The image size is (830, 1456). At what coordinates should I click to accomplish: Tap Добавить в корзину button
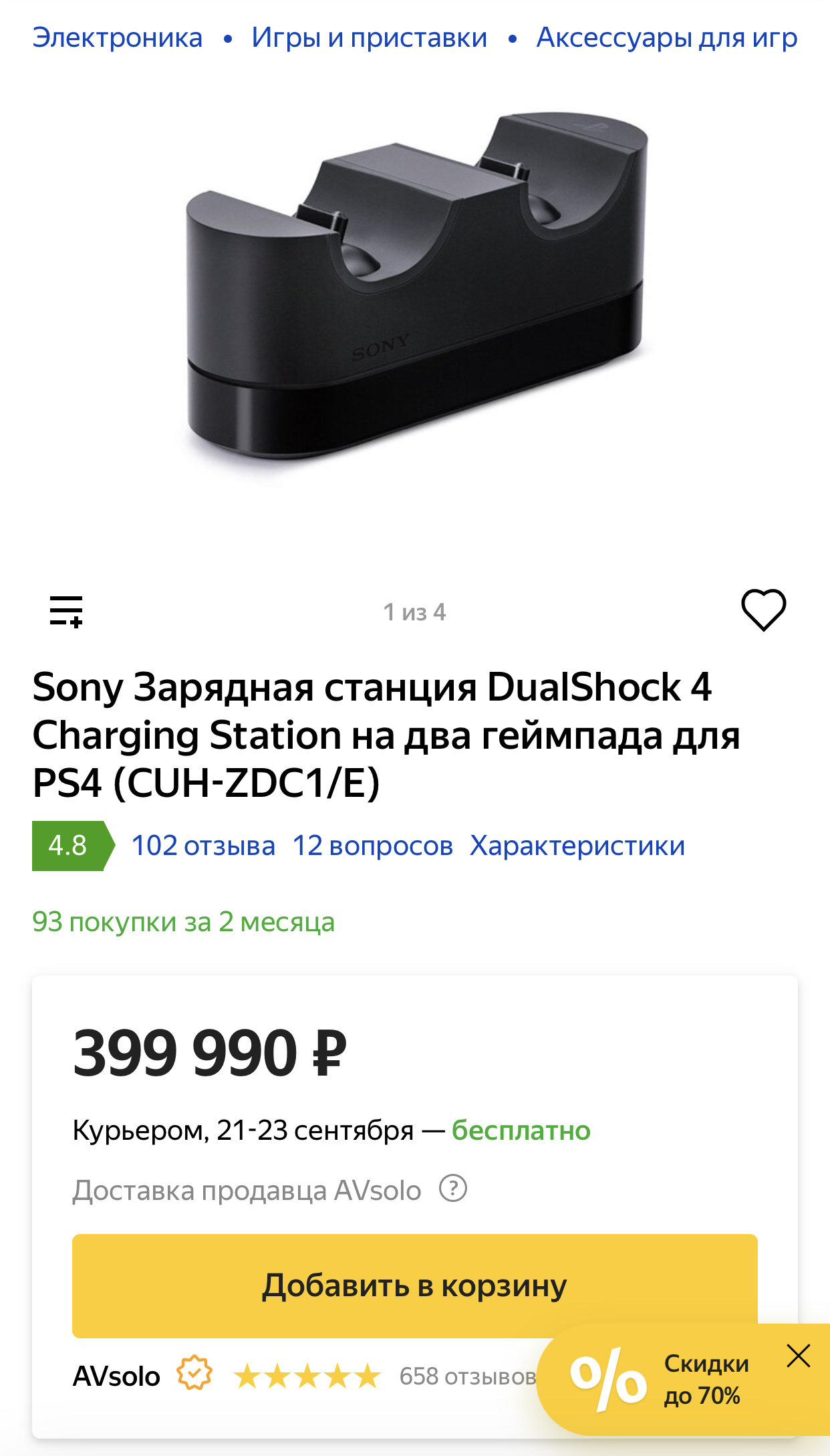coord(414,1285)
